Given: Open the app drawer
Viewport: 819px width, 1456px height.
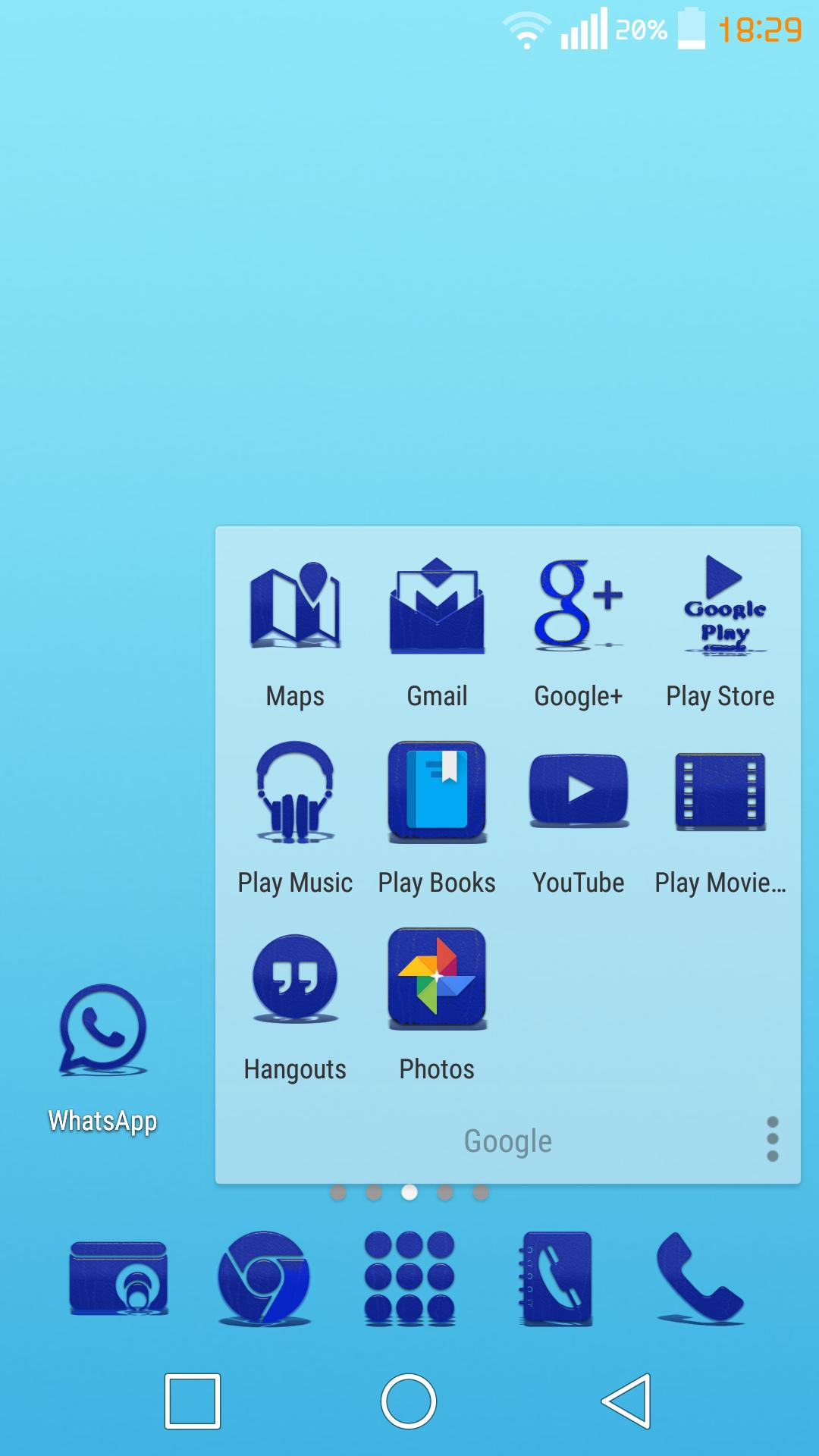Looking at the screenshot, I should pos(409,1279).
